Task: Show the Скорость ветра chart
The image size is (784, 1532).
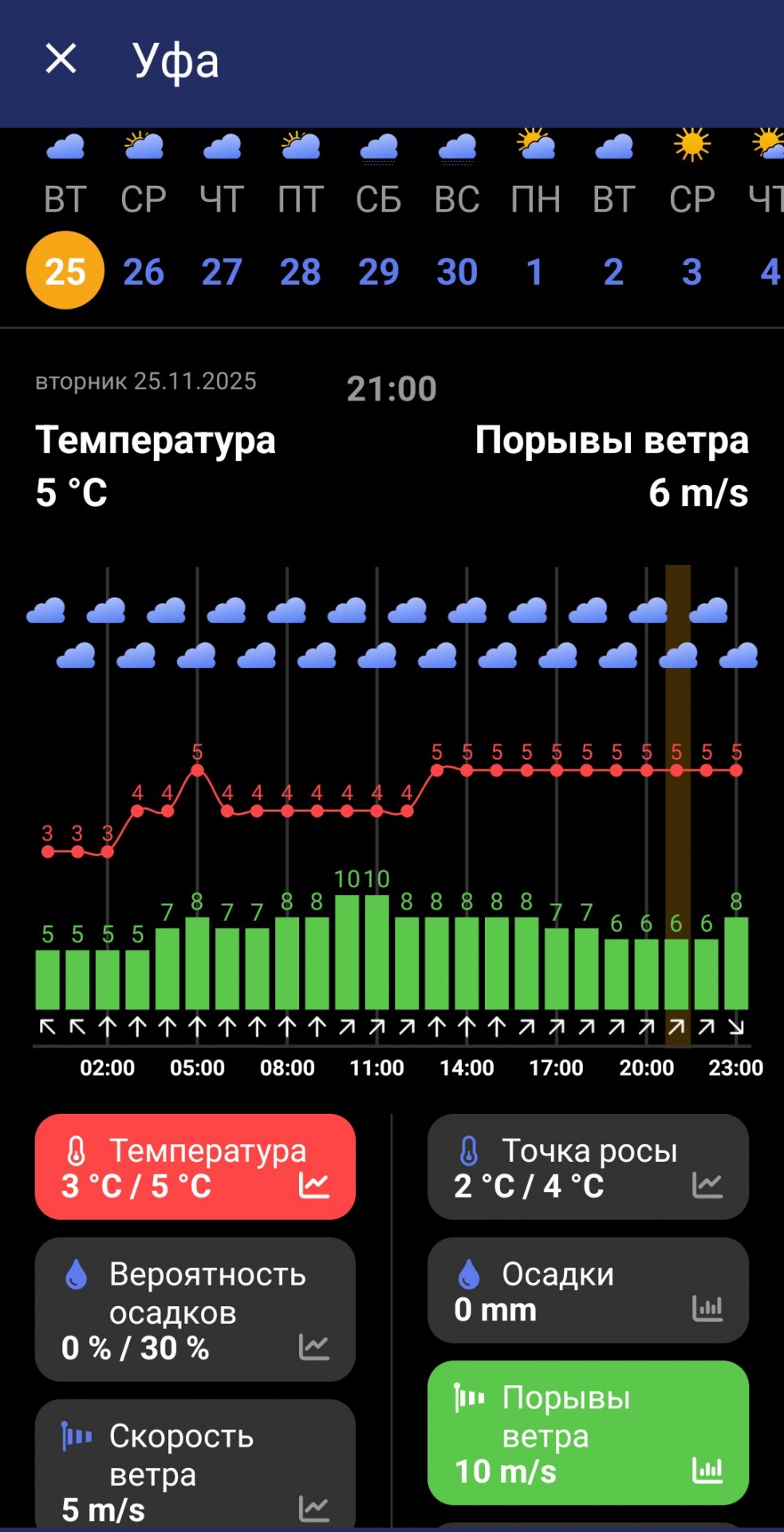Action: pyautogui.click(x=195, y=1464)
